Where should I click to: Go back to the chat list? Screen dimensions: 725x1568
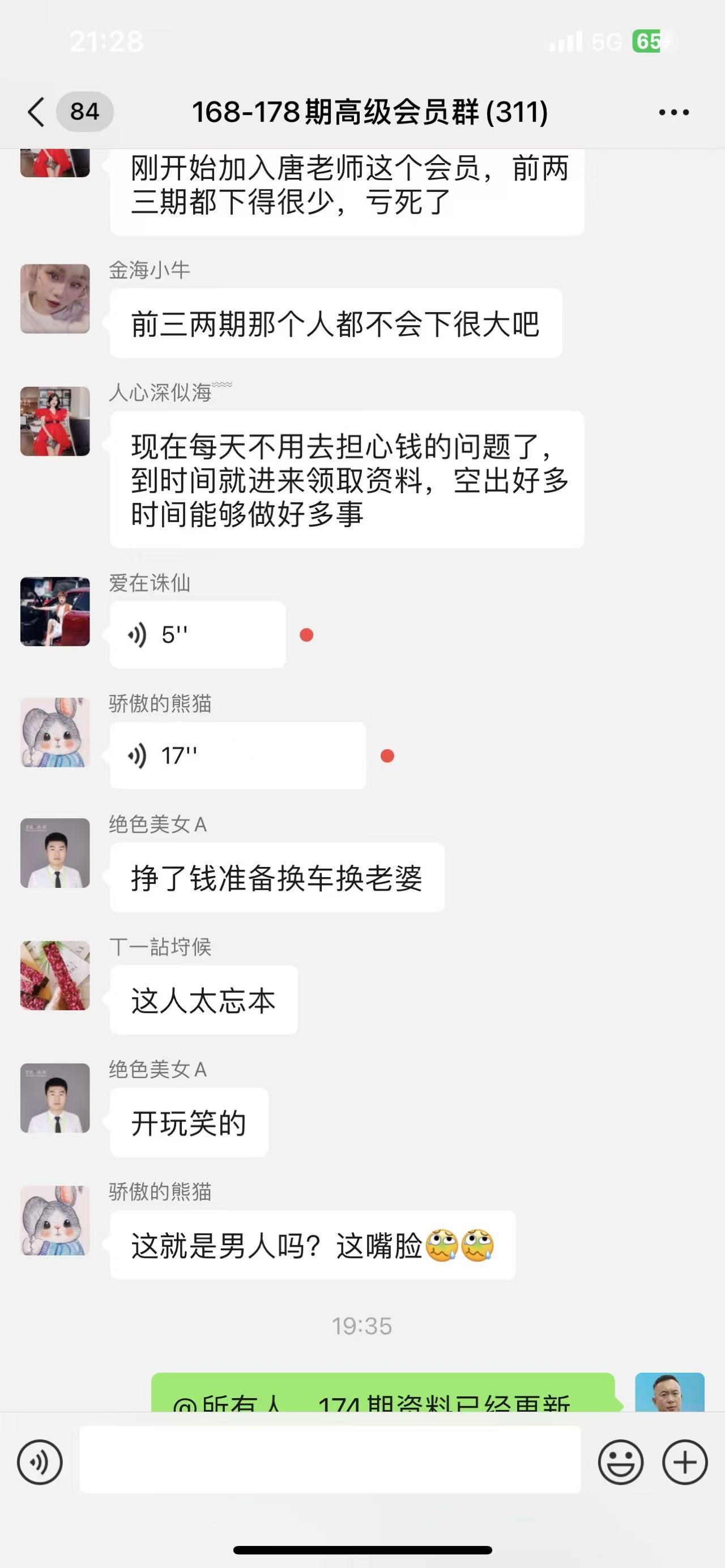36,112
